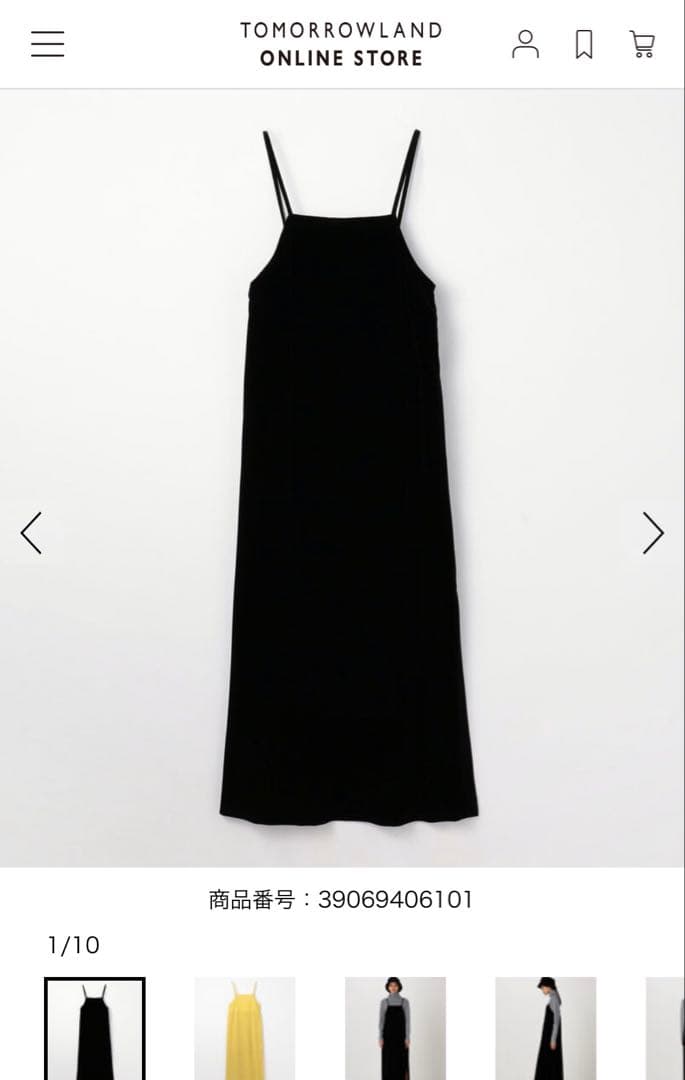685x1080 pixels.
Task: Select the yellow dress thumbnail
Action: point(245,1028)
